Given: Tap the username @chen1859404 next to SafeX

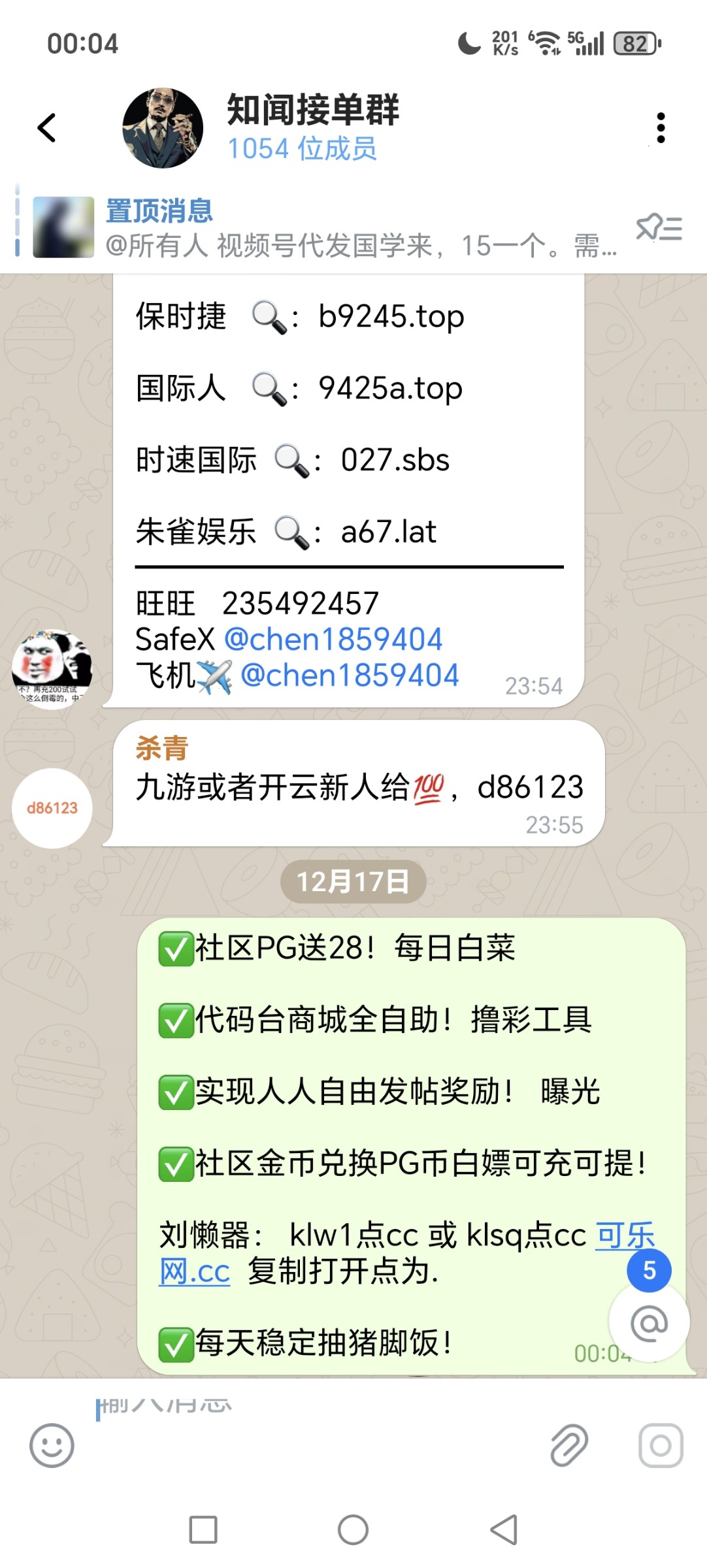Looking at the screenshot, I should point(335,639).
